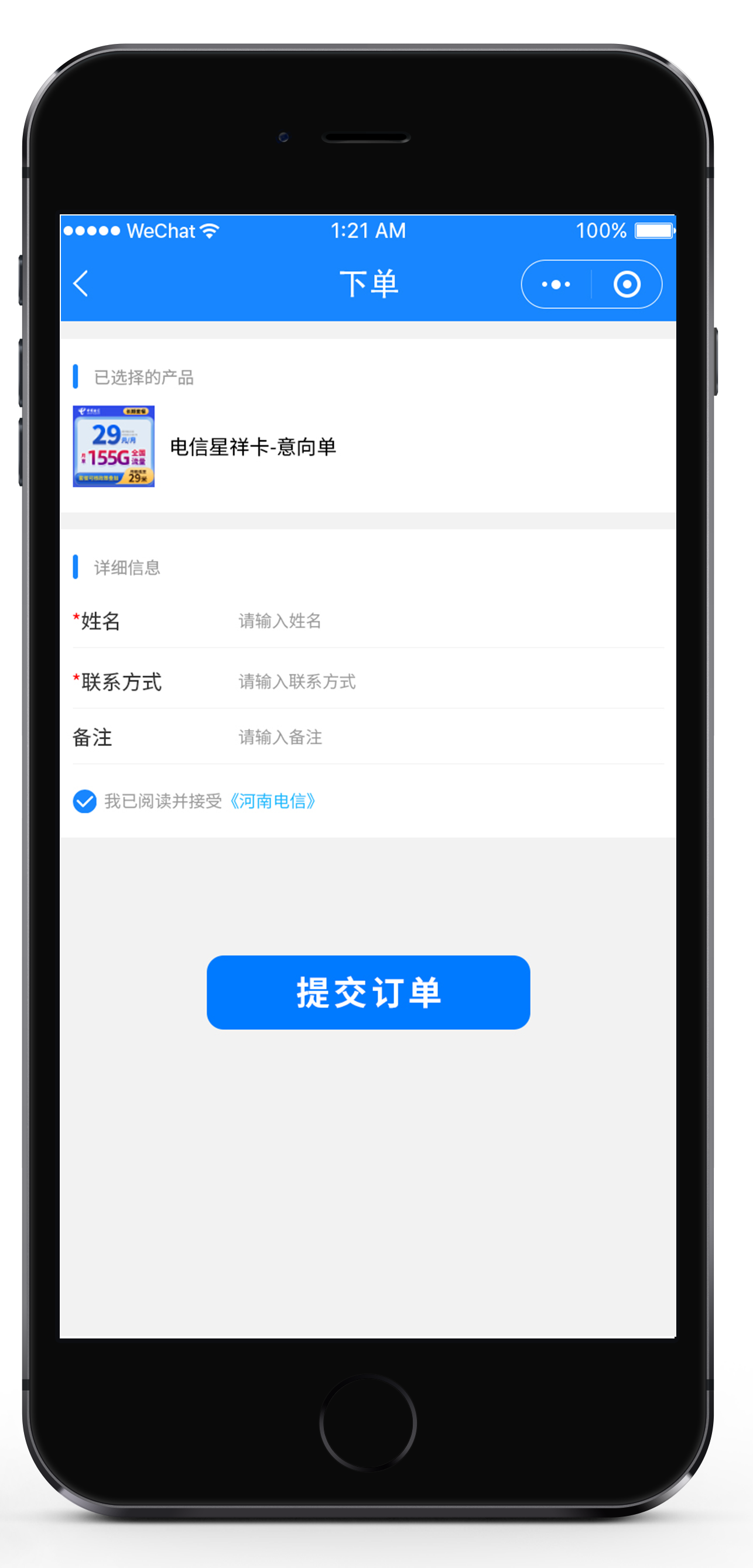Open the 《河南电信》 agreement link
The width and height of the screenshot is (753, 1568).
272,801
